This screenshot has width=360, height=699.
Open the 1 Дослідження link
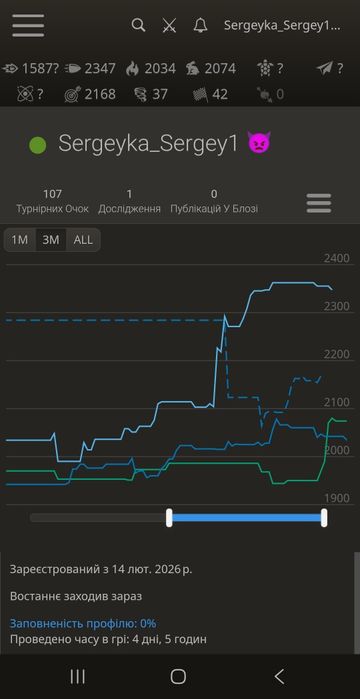129,201
